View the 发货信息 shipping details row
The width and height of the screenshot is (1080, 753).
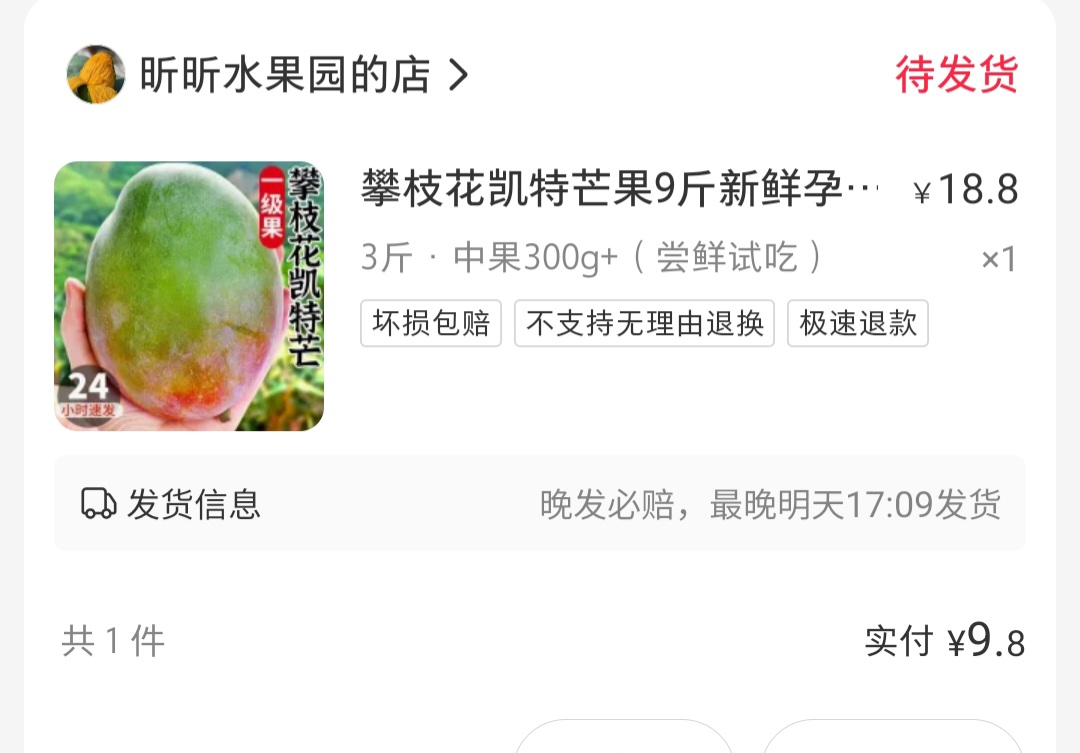click(540, 503)
